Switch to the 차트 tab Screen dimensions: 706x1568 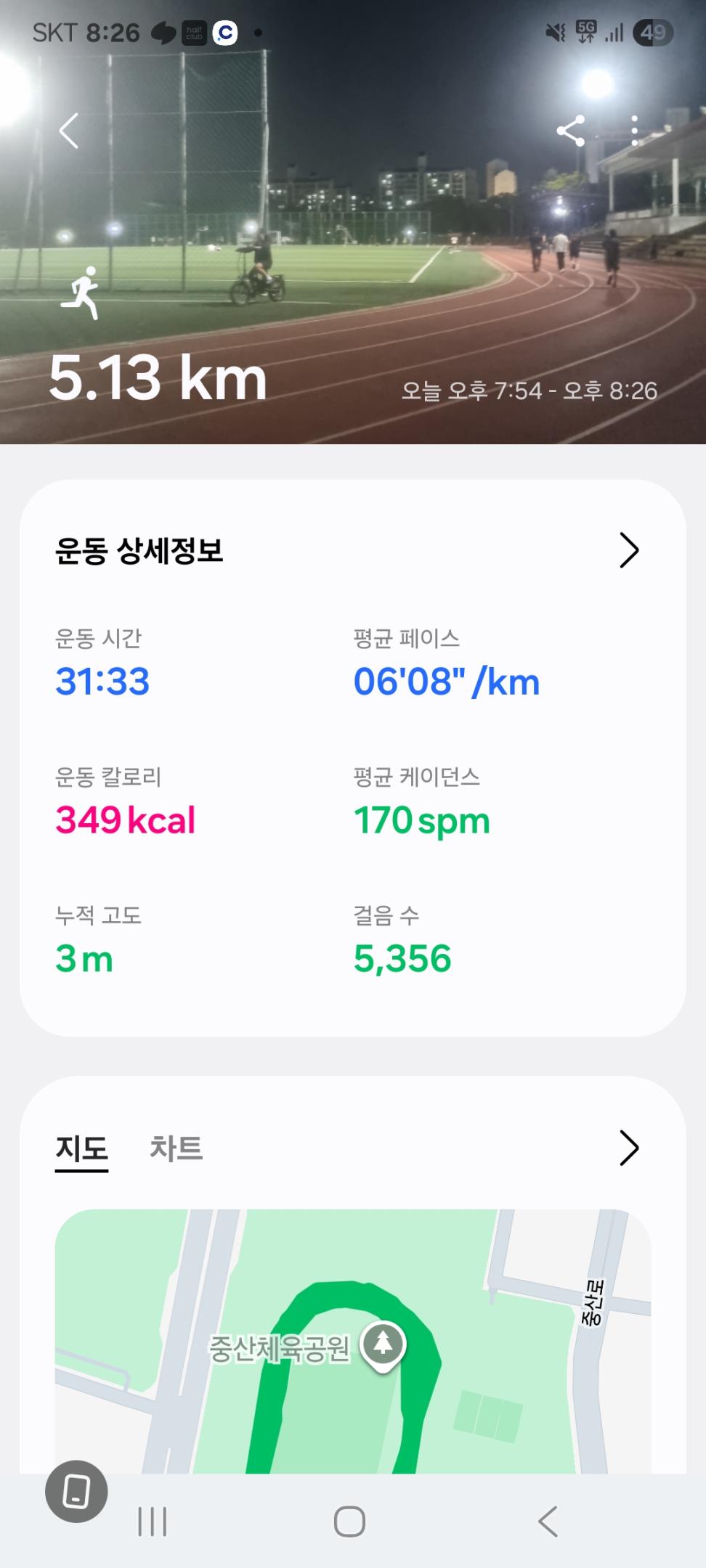176,1149
